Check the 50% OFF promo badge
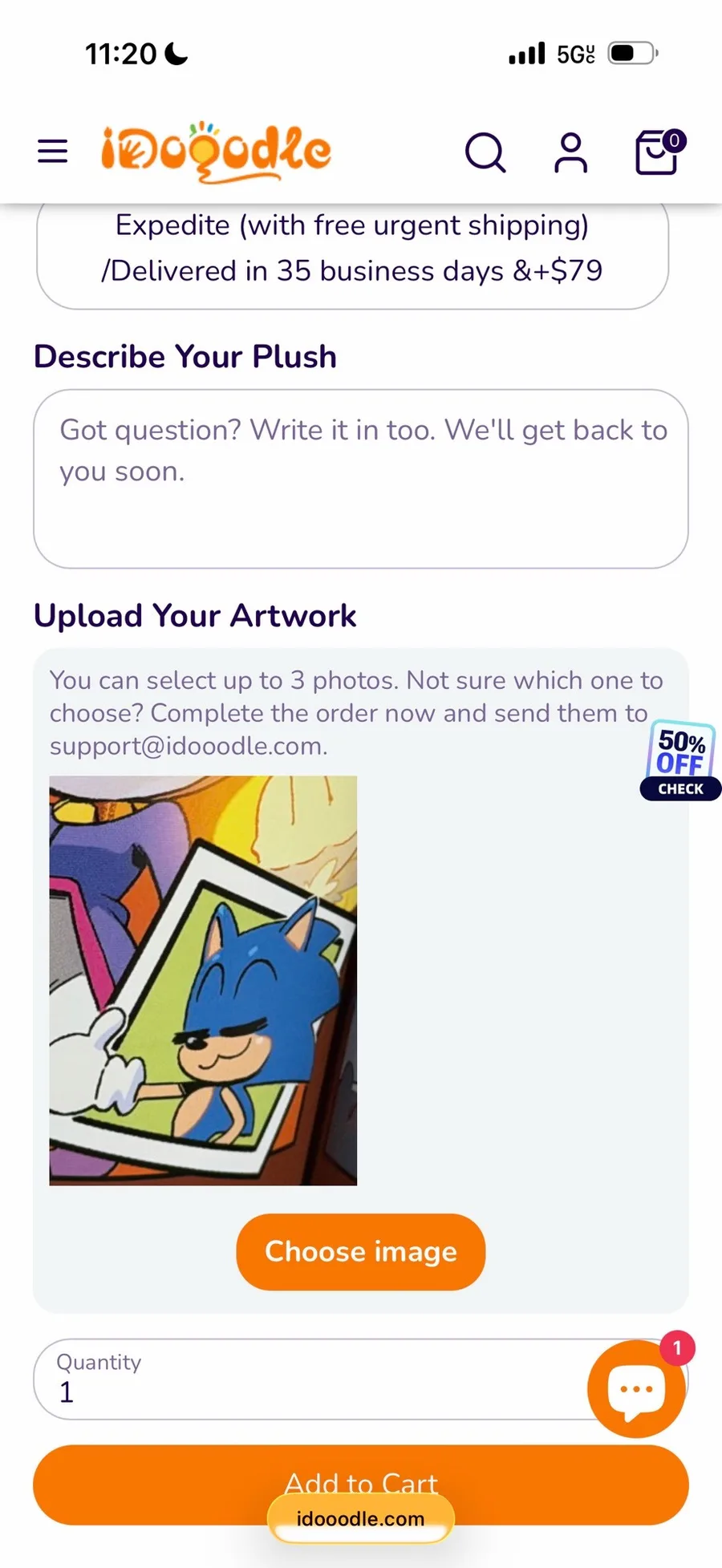Image resolution: width=722 pixels, height=1568 pixels. (x=680, y=760)
